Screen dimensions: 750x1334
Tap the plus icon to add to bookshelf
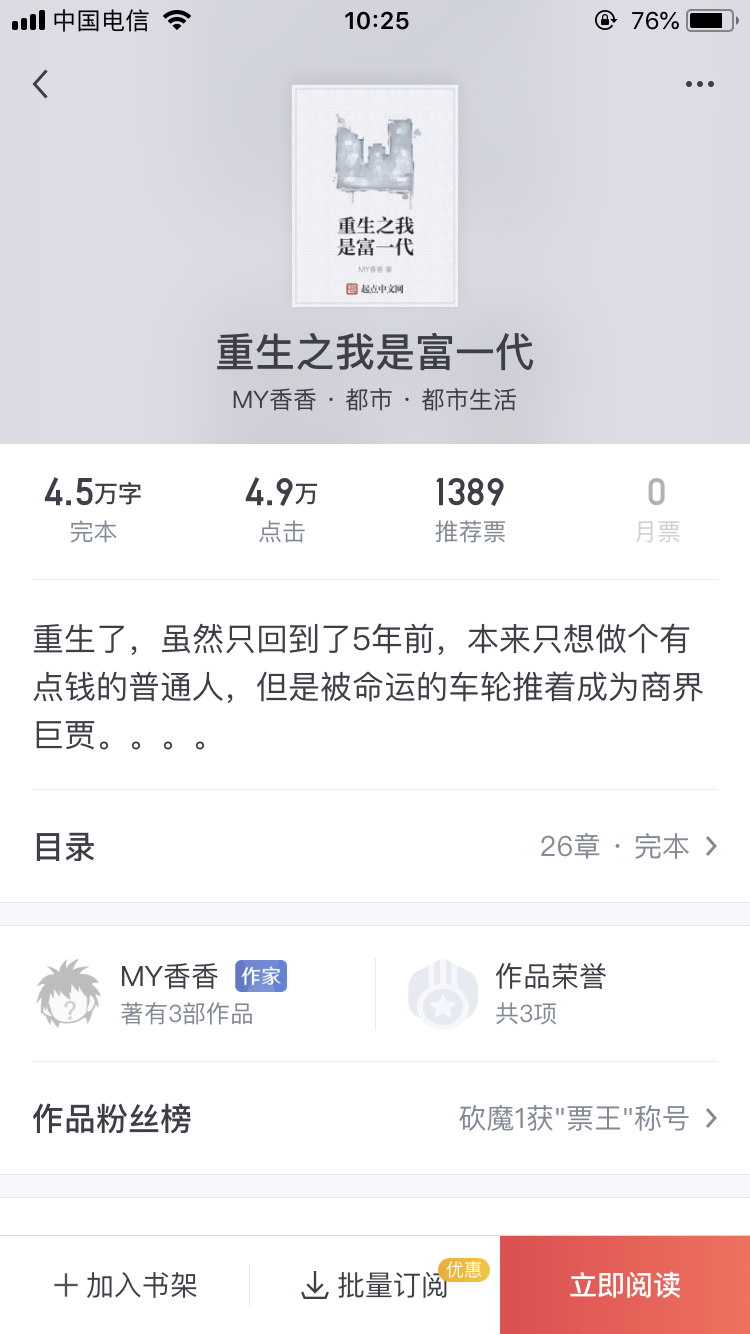pos(65,1285)
